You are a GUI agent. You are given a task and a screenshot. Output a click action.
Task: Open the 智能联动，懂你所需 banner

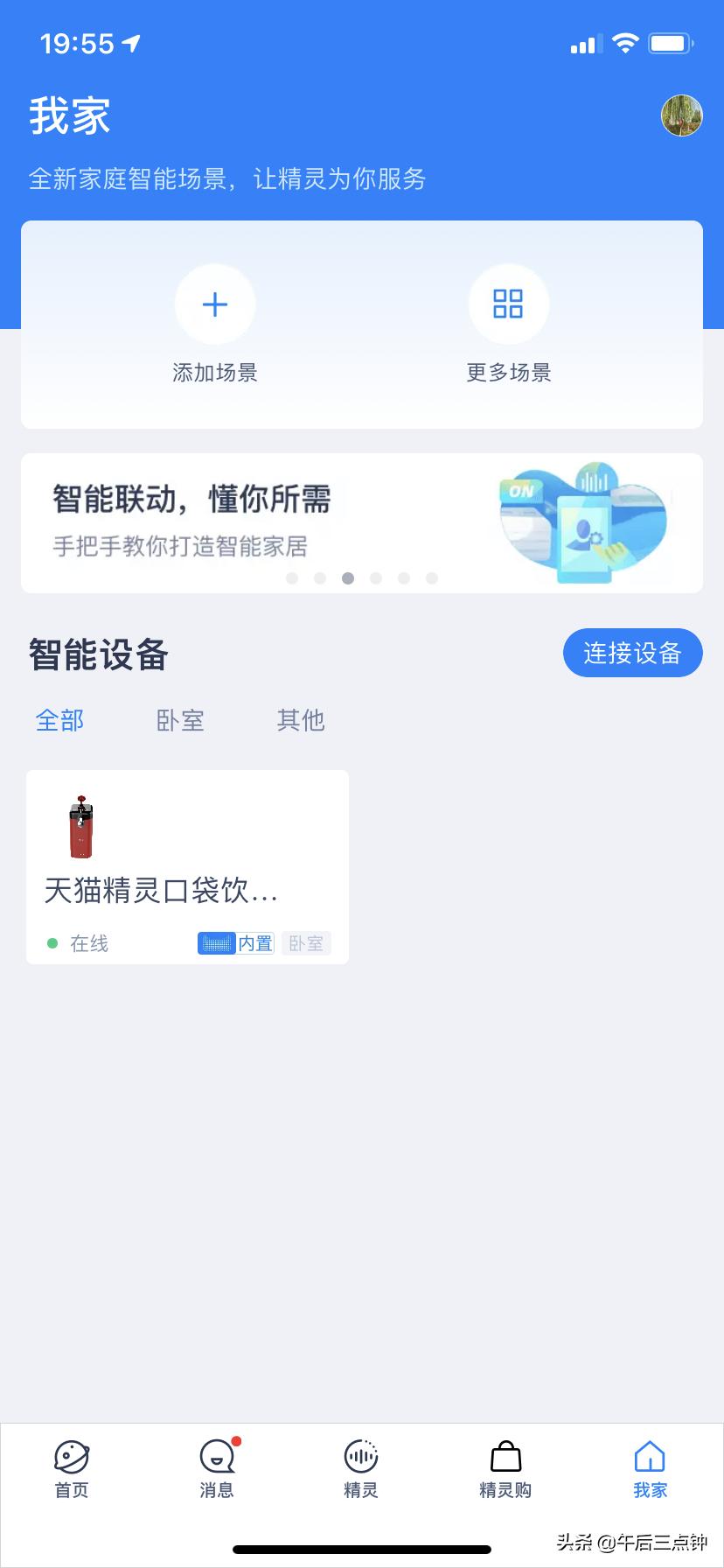(x=361, y=522)
